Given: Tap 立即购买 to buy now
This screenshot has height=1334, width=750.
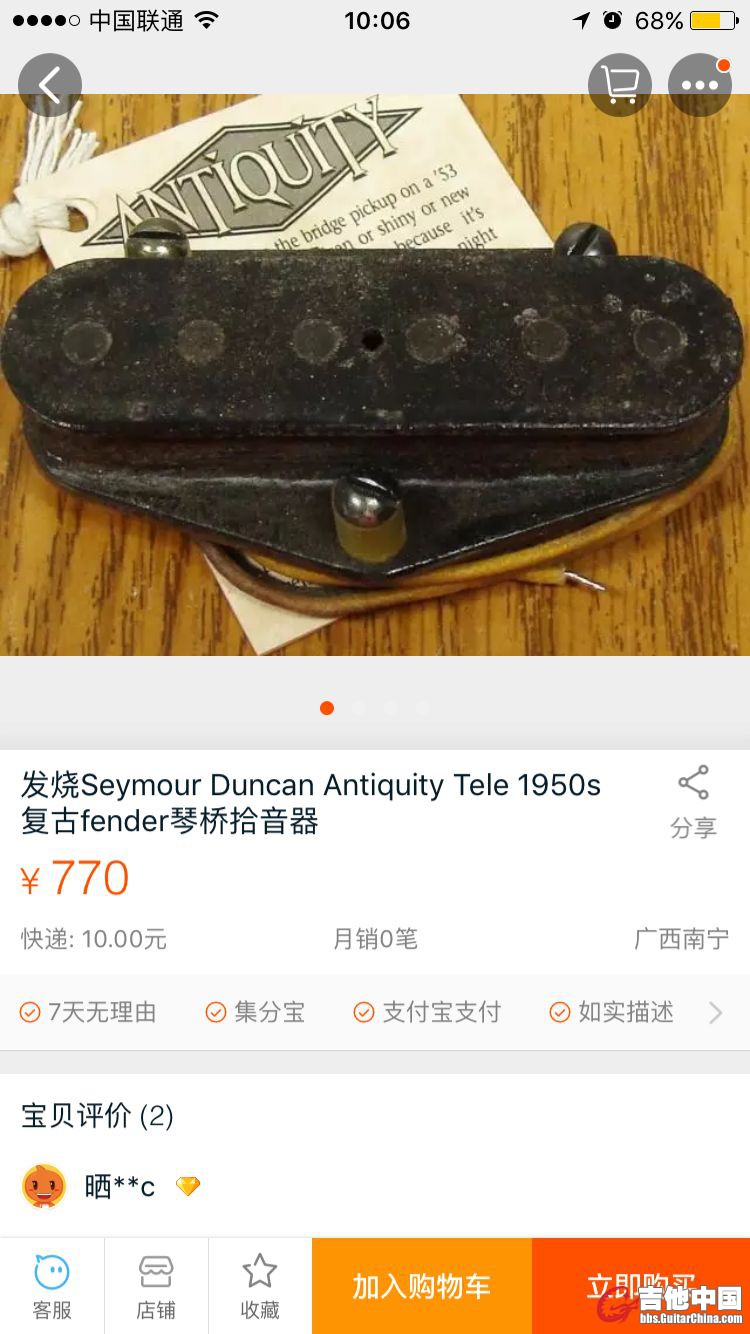Looking at the screenshot, I should point(640,1286).
